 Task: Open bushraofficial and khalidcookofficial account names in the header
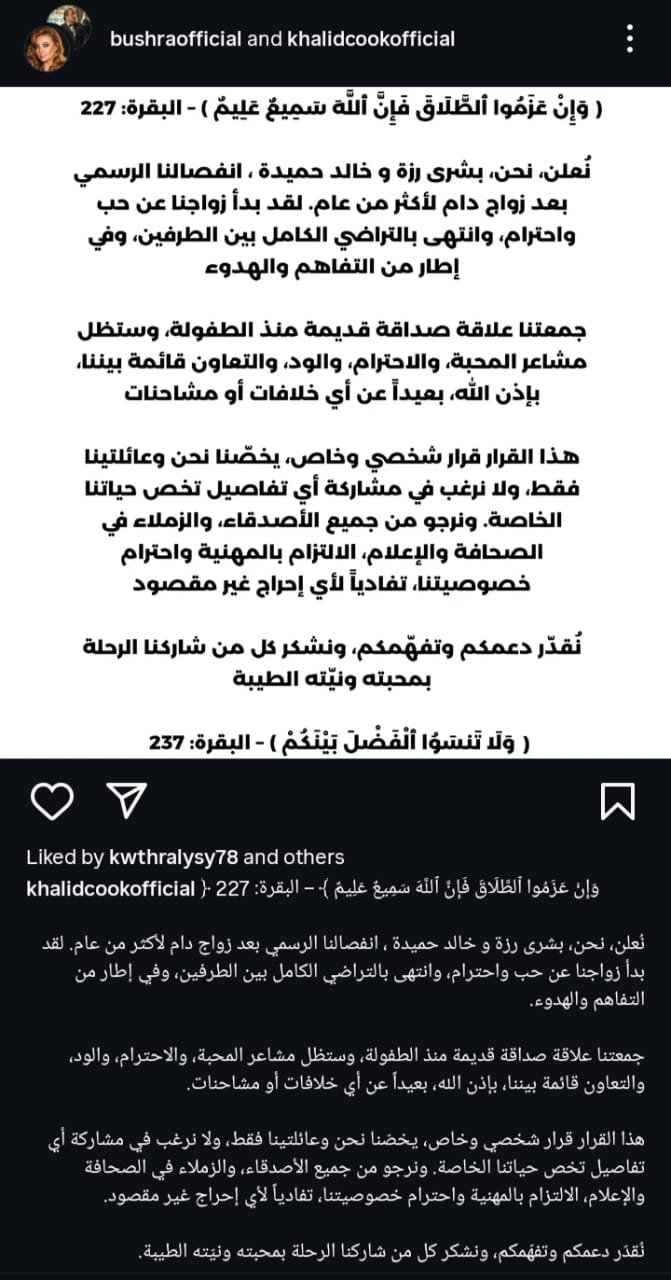(x=282, y=40)
